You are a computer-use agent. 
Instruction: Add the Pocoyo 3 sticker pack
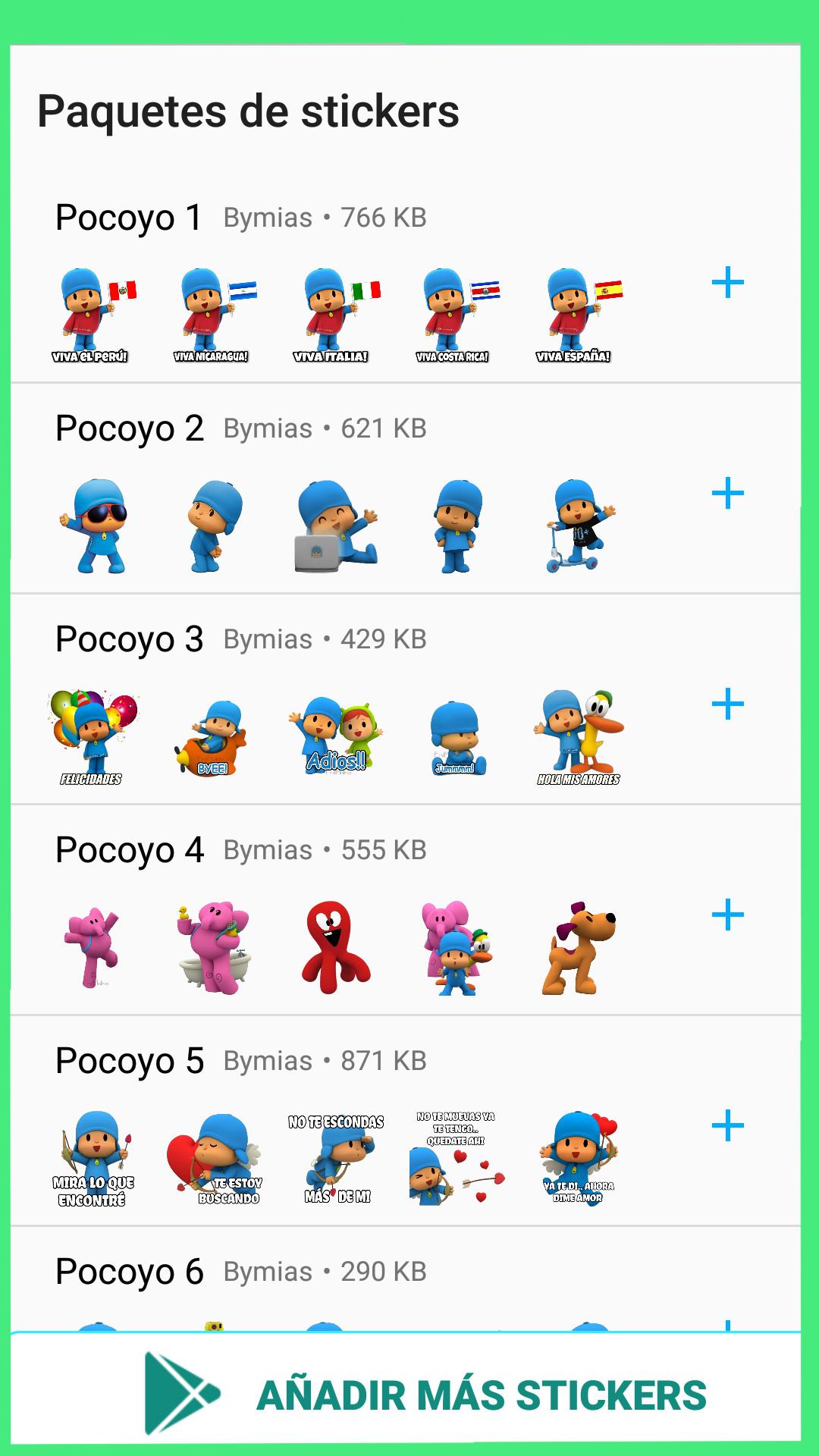(x=727, y=704)
